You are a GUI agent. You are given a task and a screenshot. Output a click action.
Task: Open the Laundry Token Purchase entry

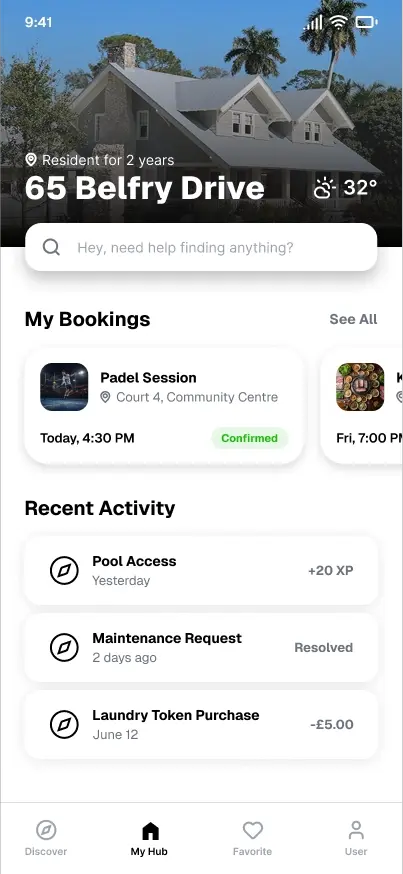coord(201,725)
